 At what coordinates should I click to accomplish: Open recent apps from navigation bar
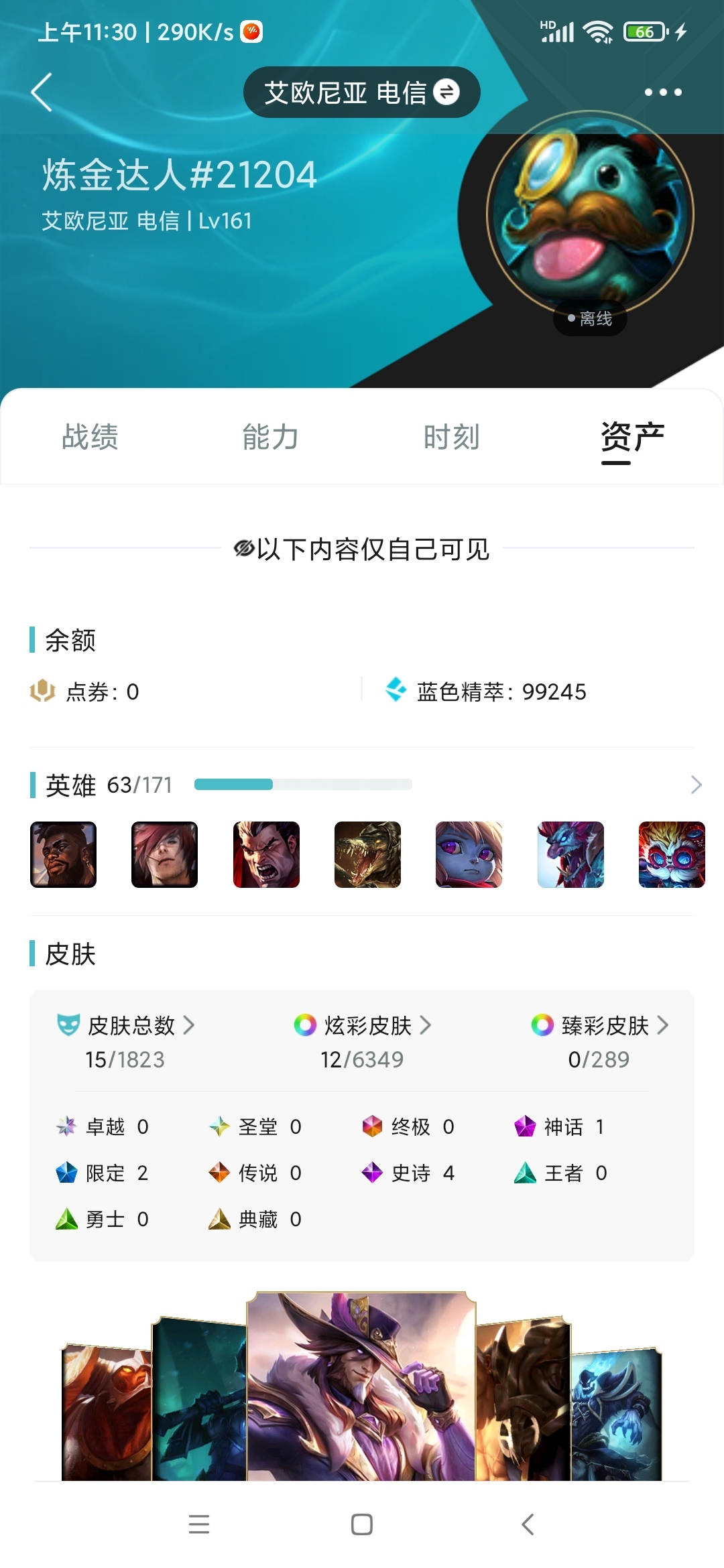point(199,1524)
